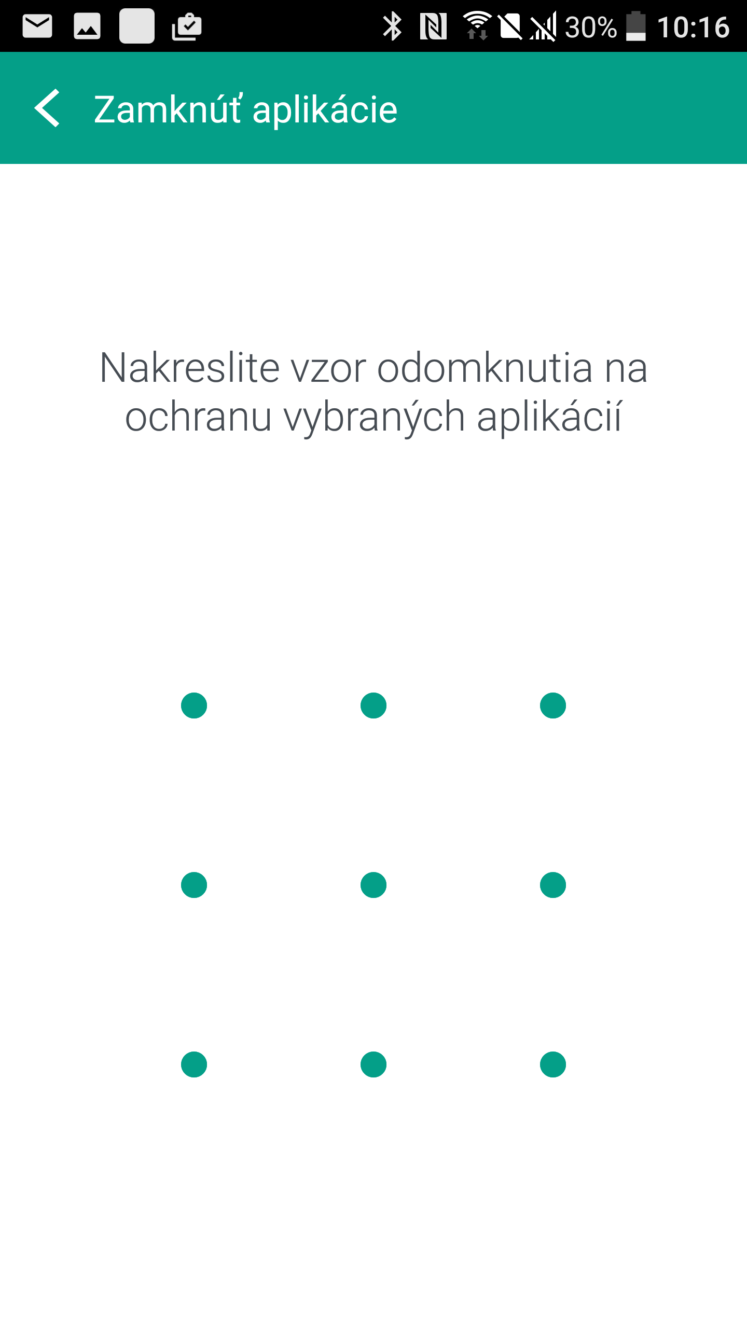Tap the top-middle pattern dot
The height and width of the screenshot is (1328, 747).
click(x=373, y=706)
